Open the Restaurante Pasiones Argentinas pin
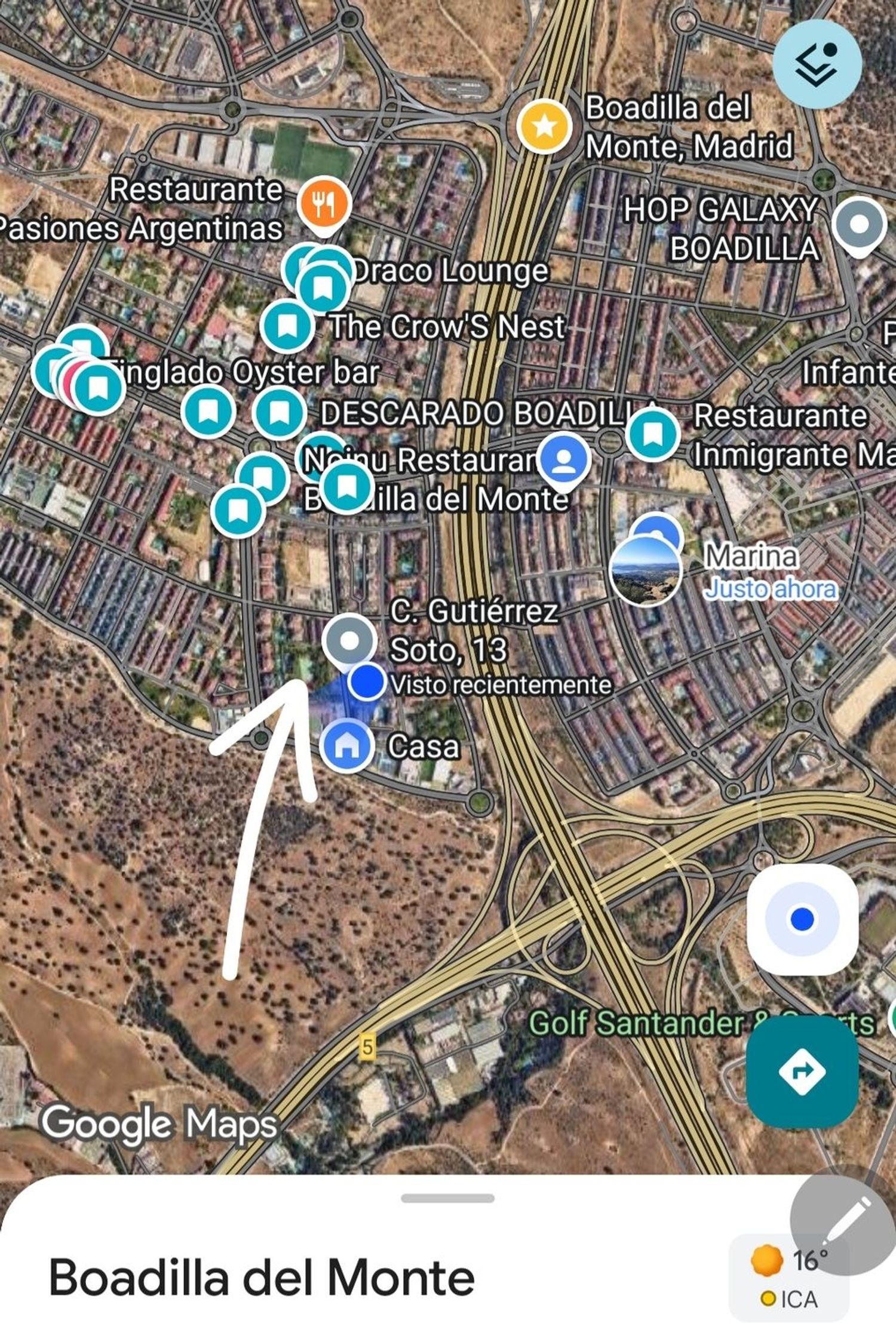 [323, 204]
